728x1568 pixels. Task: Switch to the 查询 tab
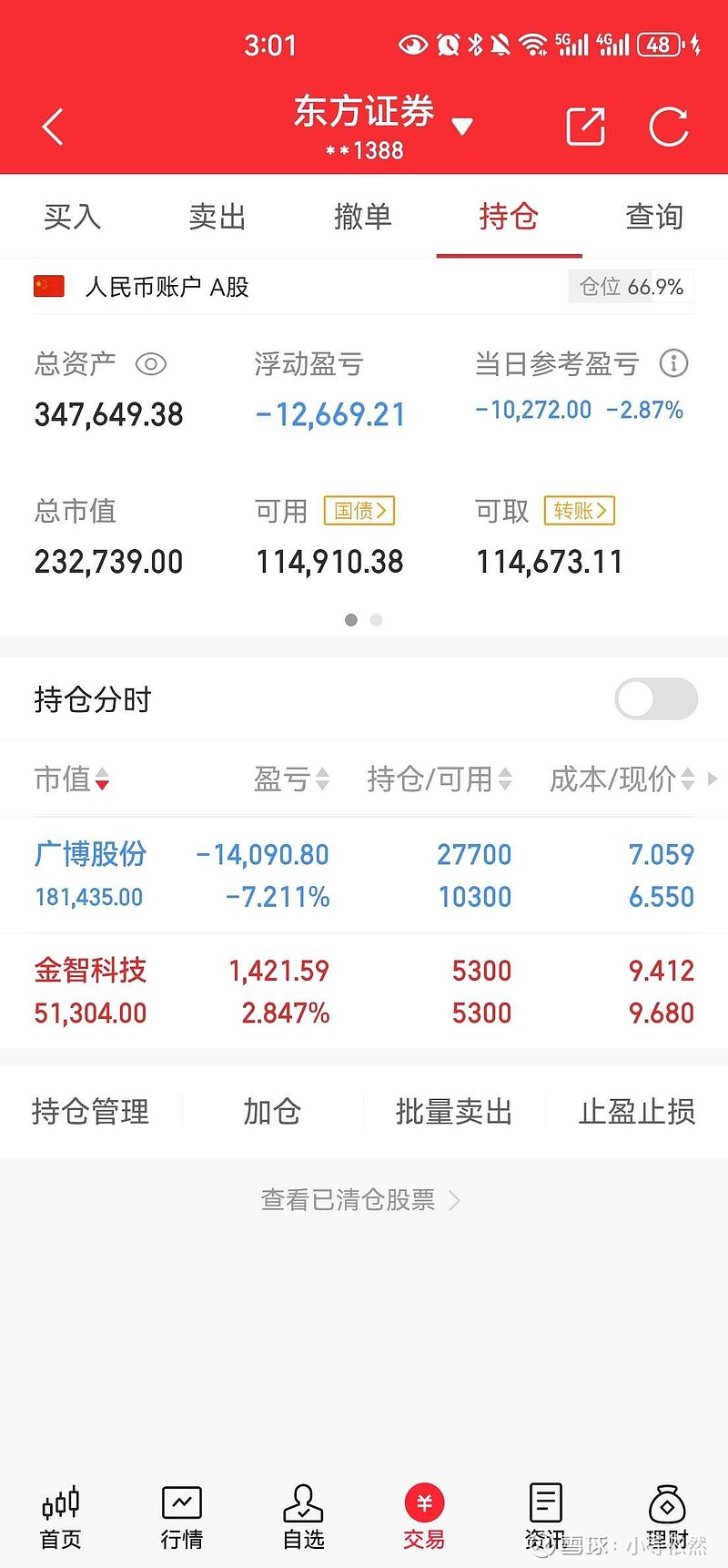click(x=653, y=217)
